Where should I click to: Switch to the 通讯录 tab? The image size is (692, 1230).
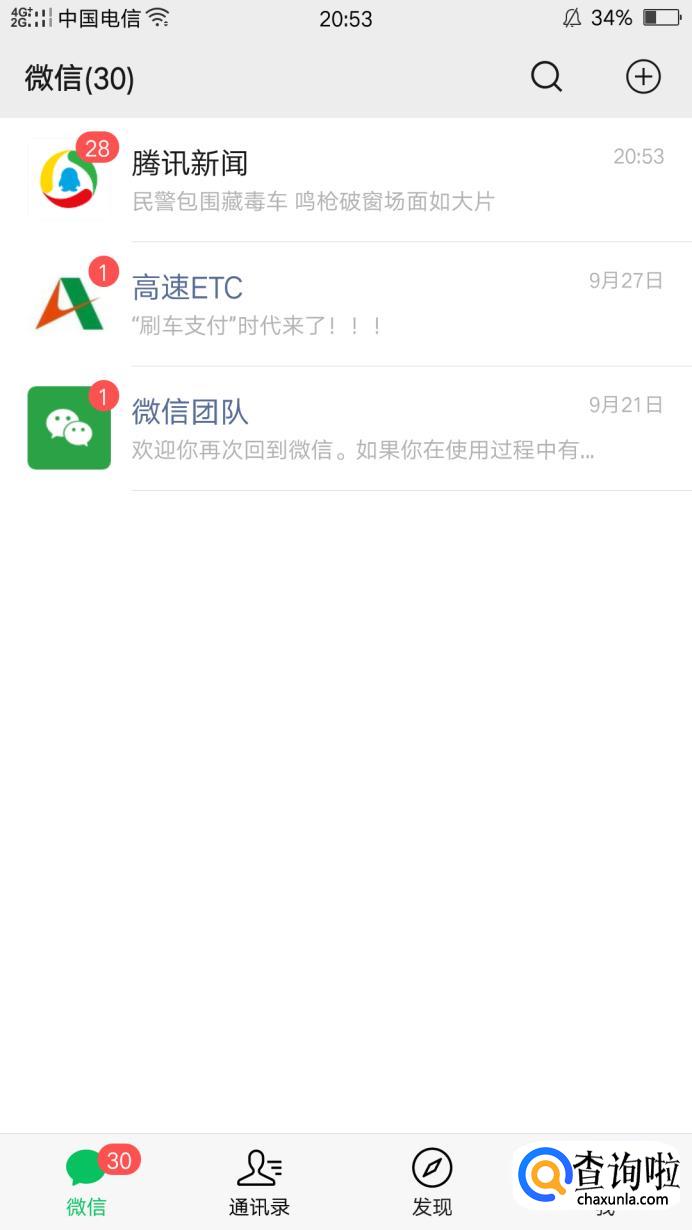[x=259, y=1182]
